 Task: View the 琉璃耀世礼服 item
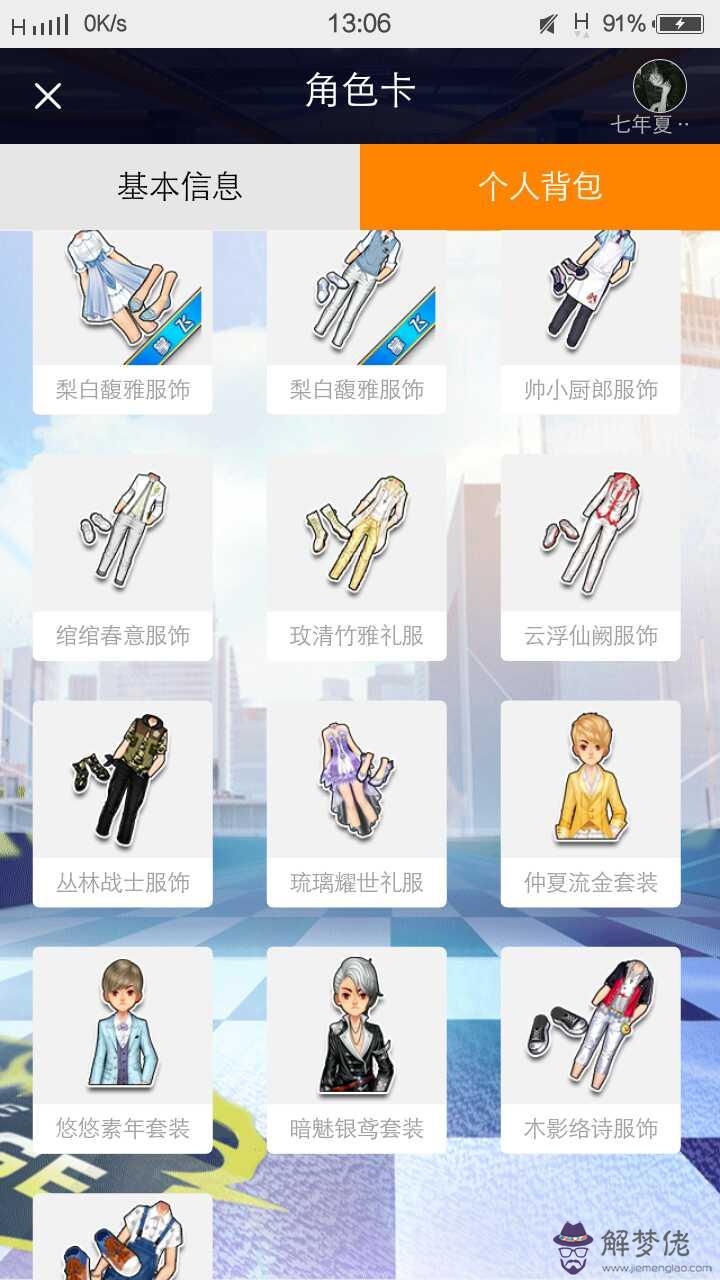(x=356, y=803)
